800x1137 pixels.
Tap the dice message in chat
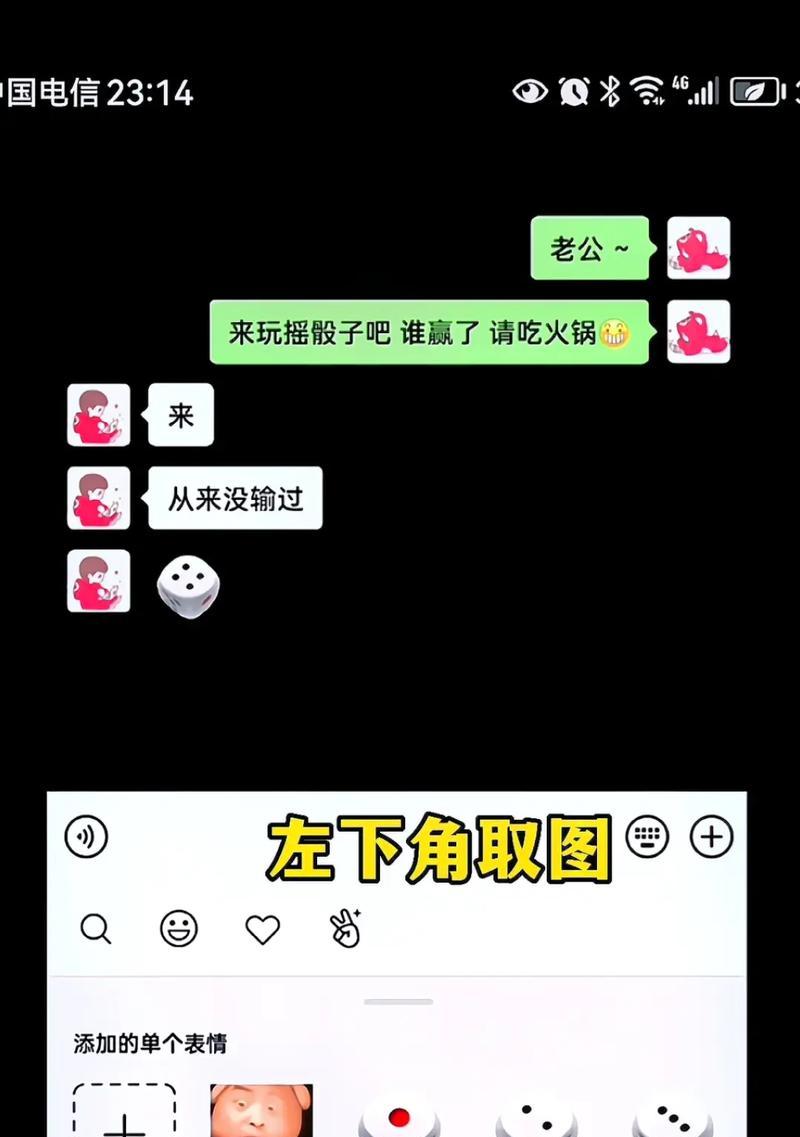[x=188, y=586]
